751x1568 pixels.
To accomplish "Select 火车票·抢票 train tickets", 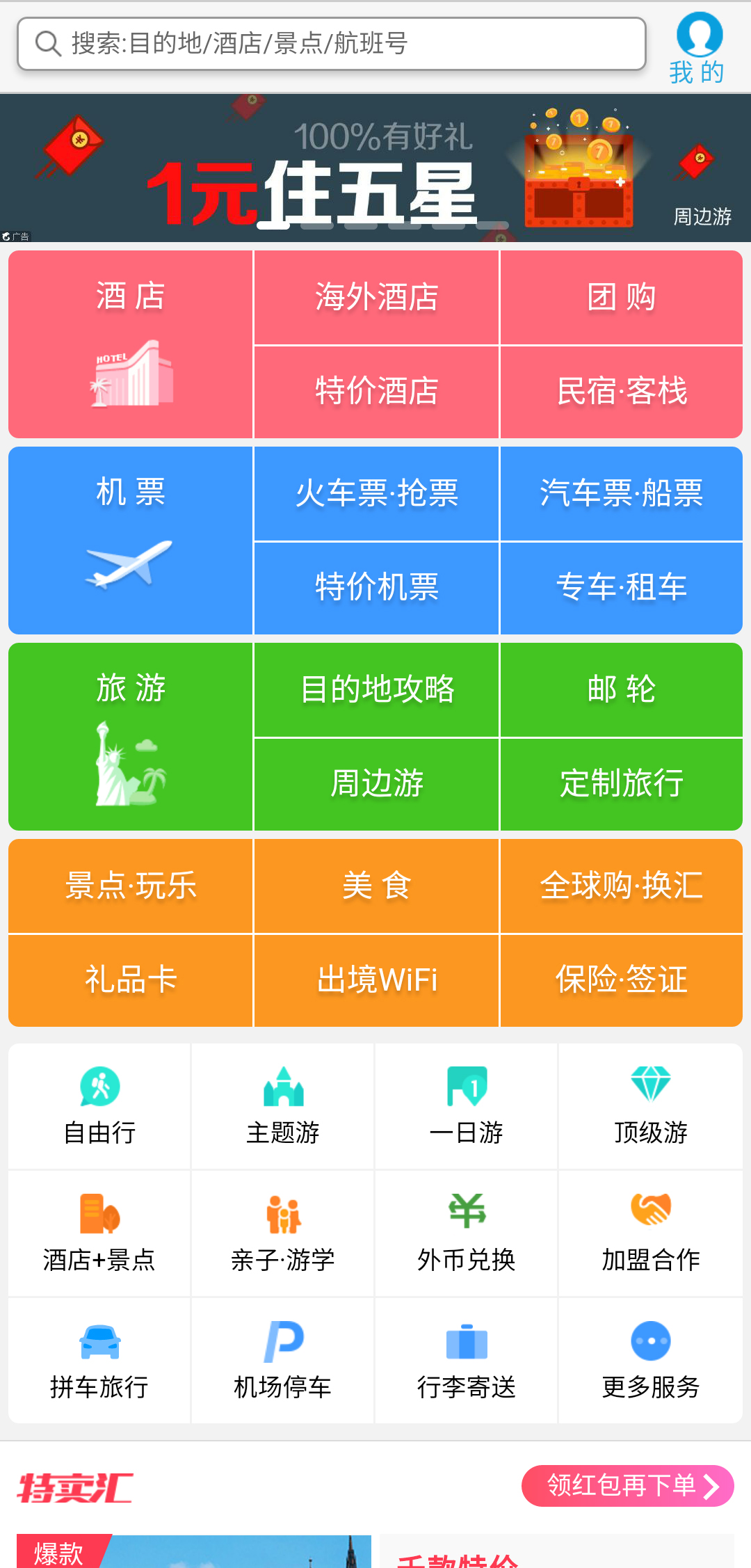I will coord(376,494).
